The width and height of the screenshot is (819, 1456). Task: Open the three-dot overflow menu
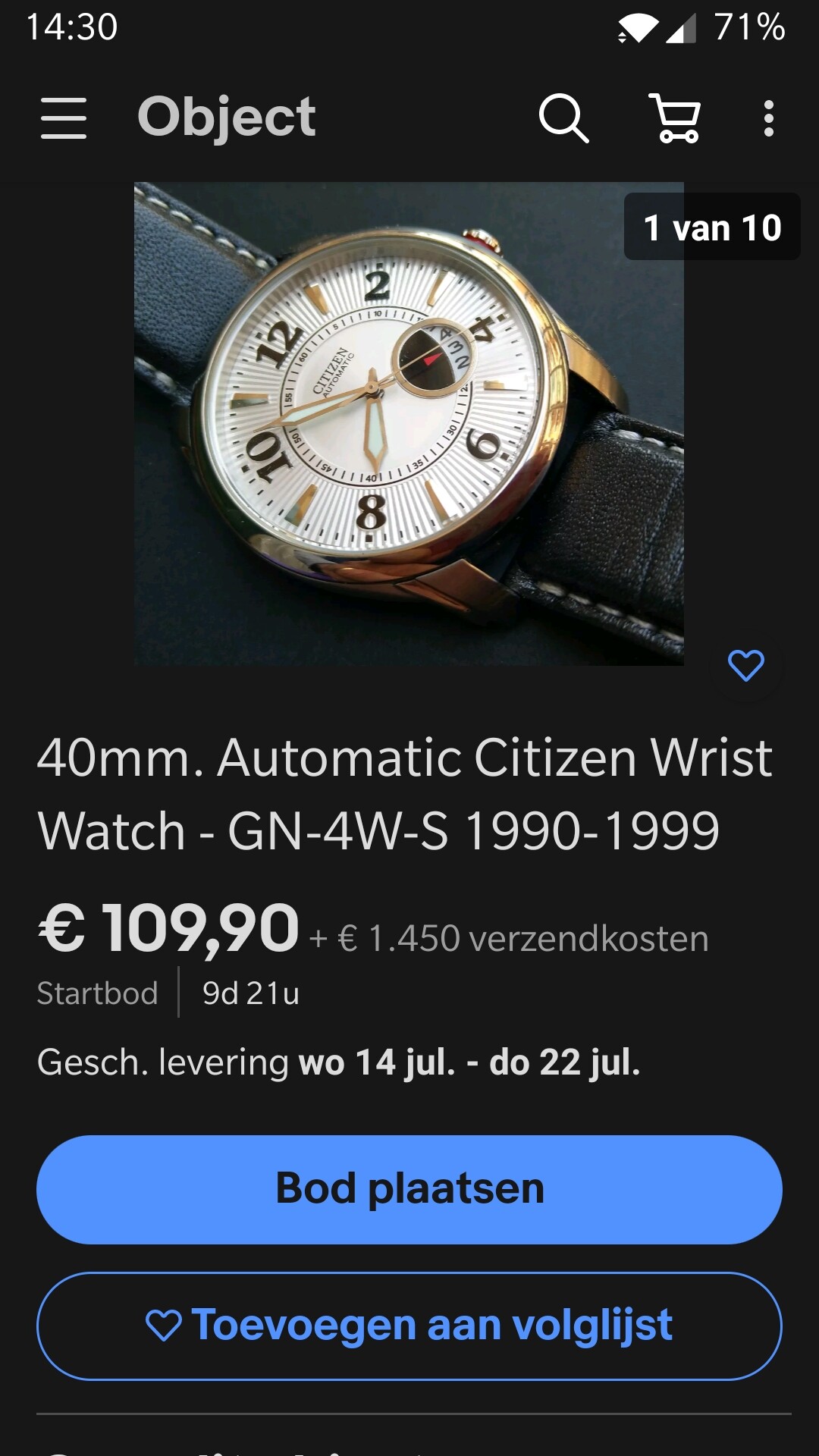[768, 118]
